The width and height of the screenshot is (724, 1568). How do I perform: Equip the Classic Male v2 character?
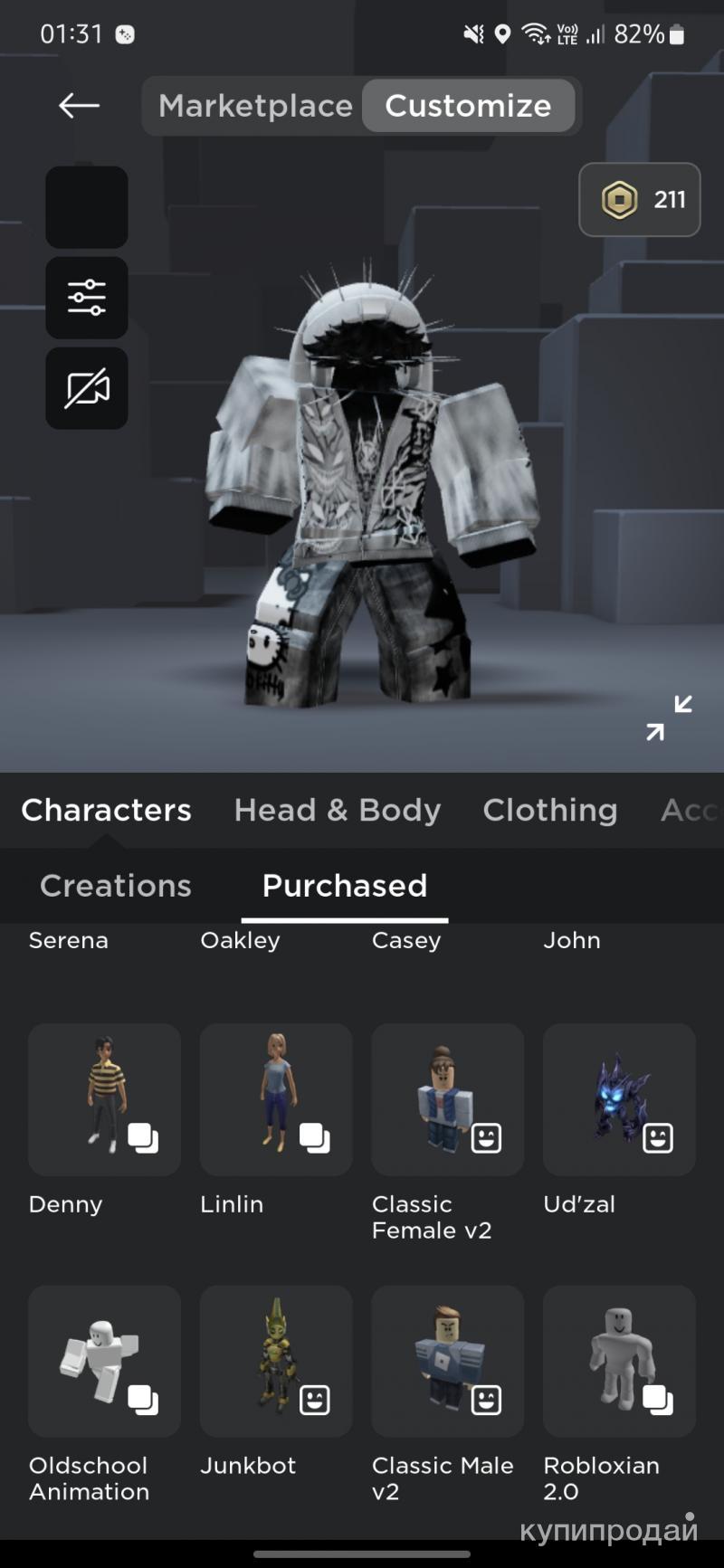(x=447, y=1361)
